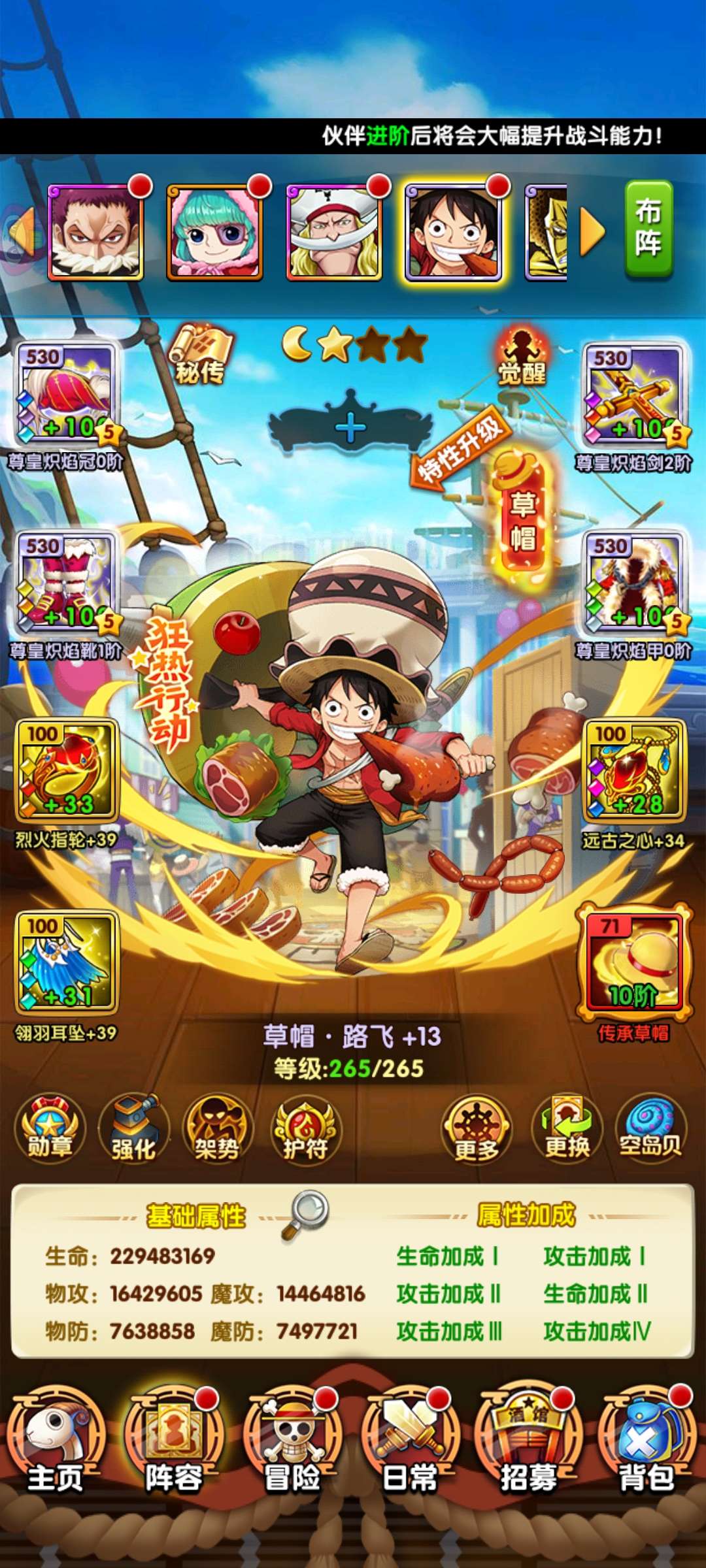Screen dimensions: 706x1568
Task: Open the 空岛贝 sky island shell
Action: click(650, 1129)
